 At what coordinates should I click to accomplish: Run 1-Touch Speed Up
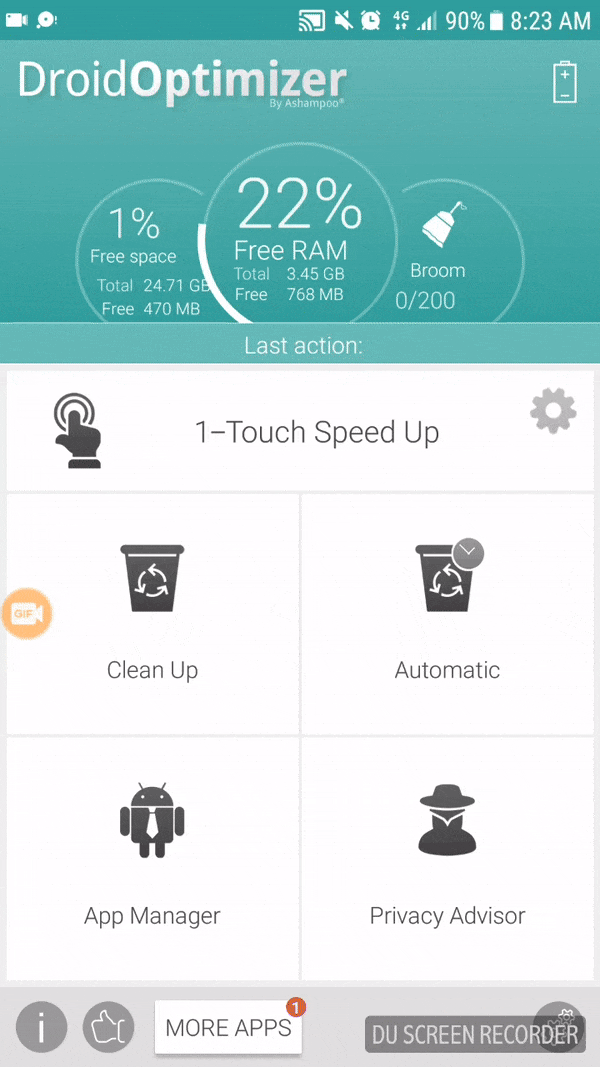coord(300,431)
